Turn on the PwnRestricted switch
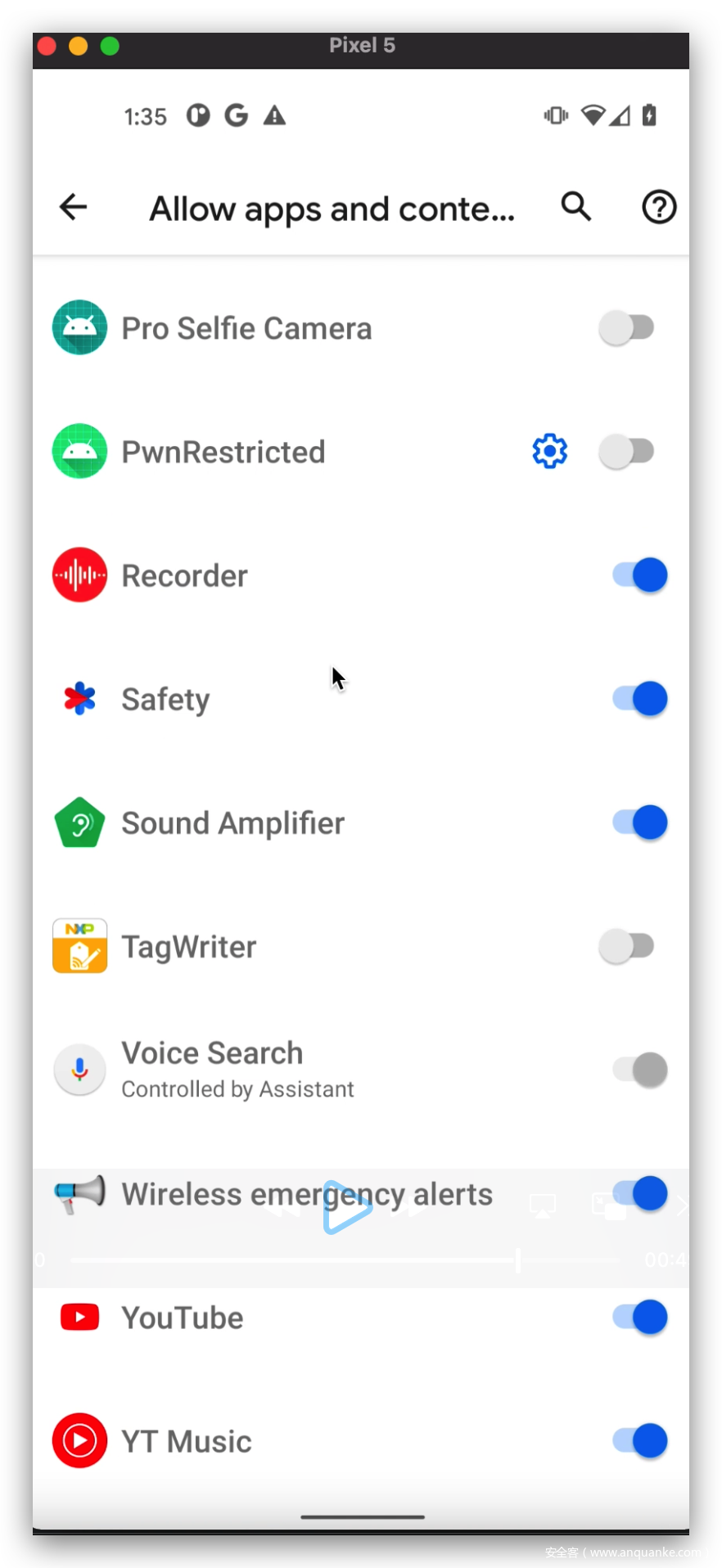This screenshot has width=722, height=1568. pyautogui.click(x=627, y=451)
